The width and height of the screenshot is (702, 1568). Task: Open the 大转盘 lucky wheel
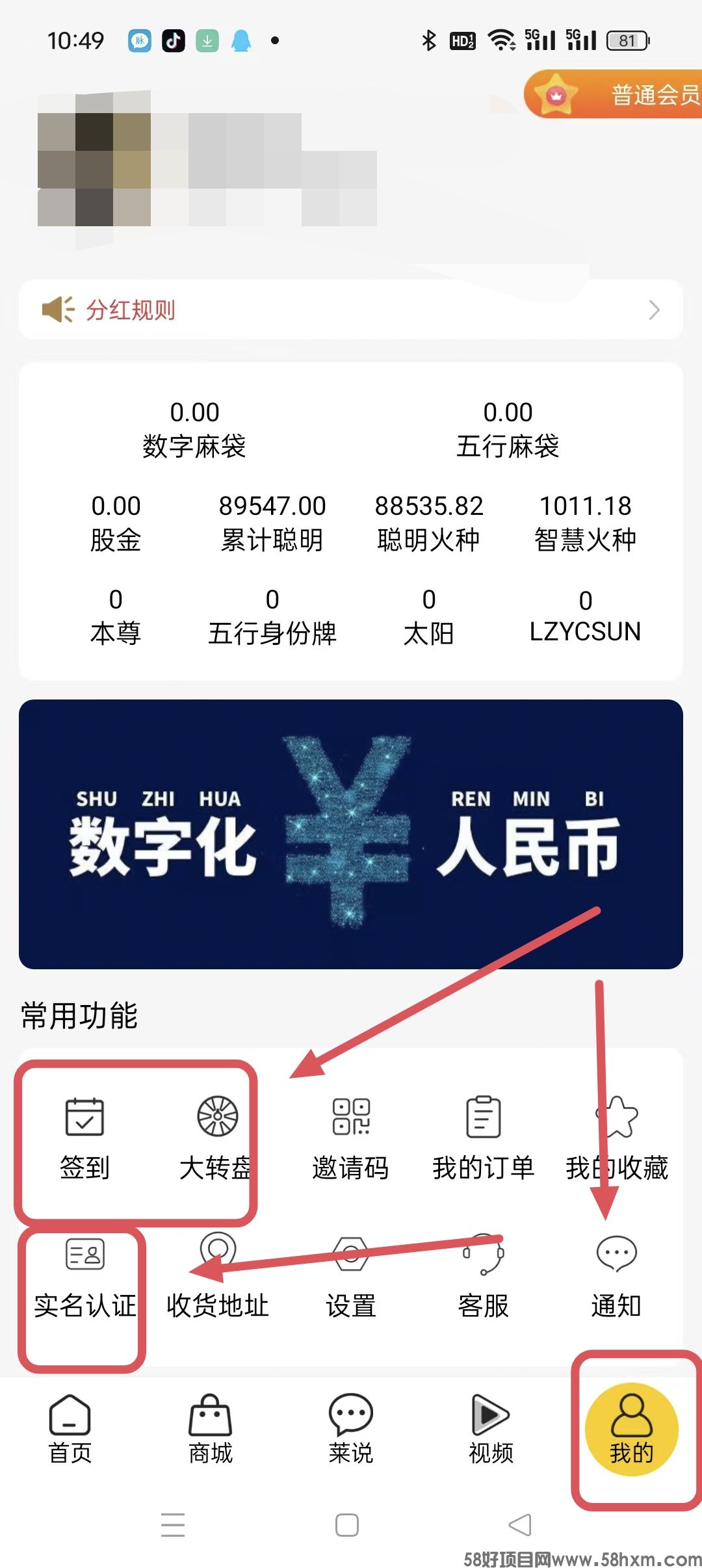[217, 1138]
